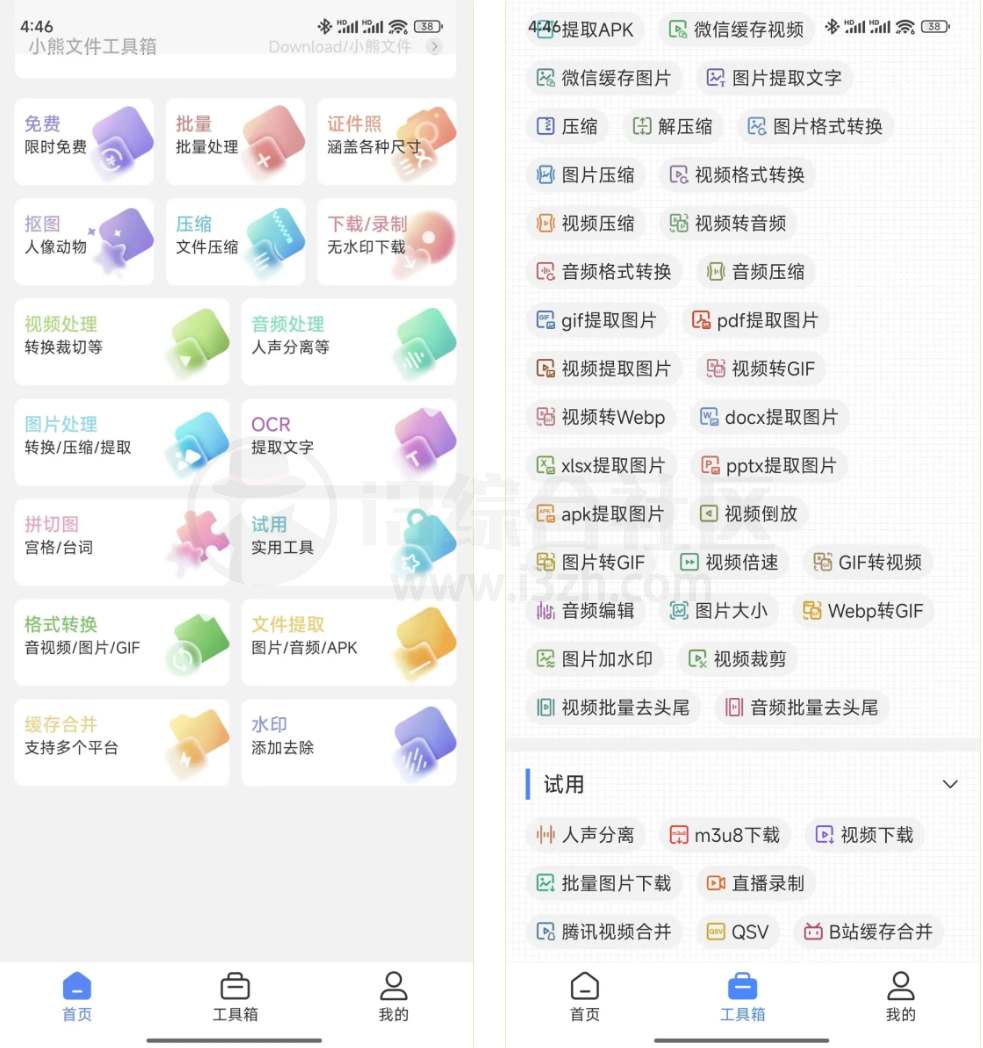Screen dimensions: 983x1048
Task: Open the OCR 提取文字 card
Action: pos(349,438)
